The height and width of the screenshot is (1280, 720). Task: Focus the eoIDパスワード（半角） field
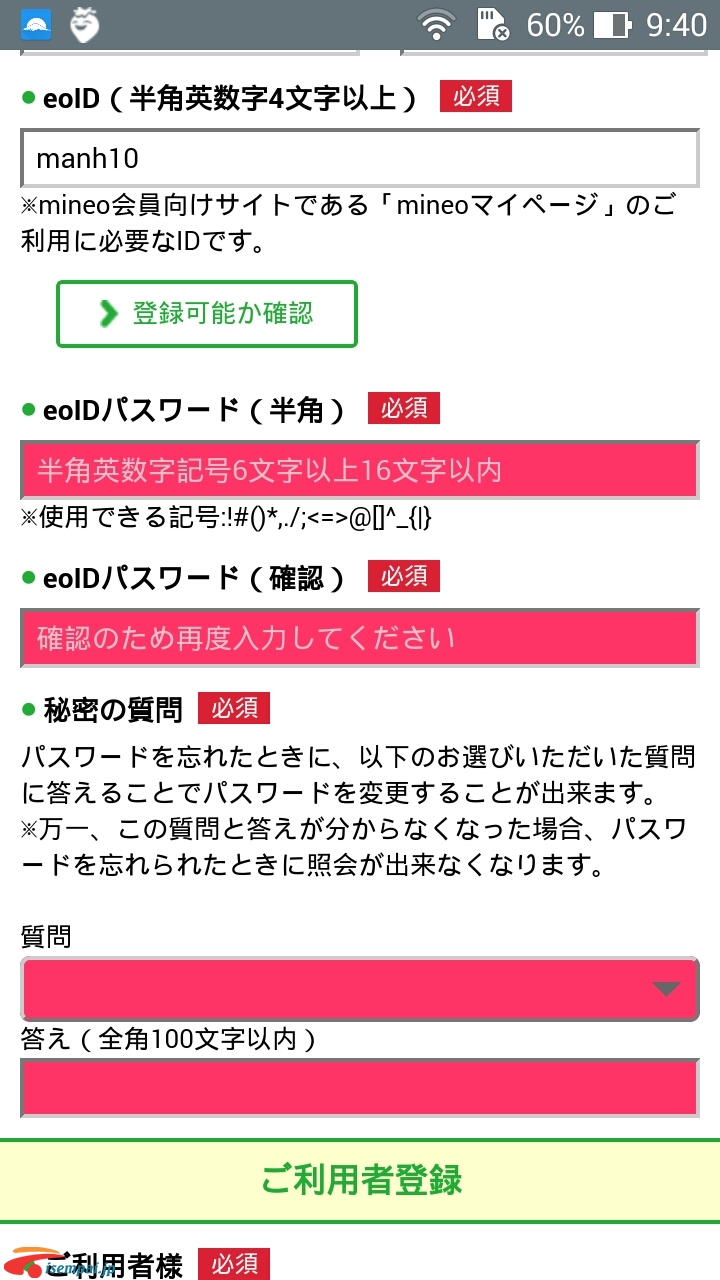click(359, 470)
